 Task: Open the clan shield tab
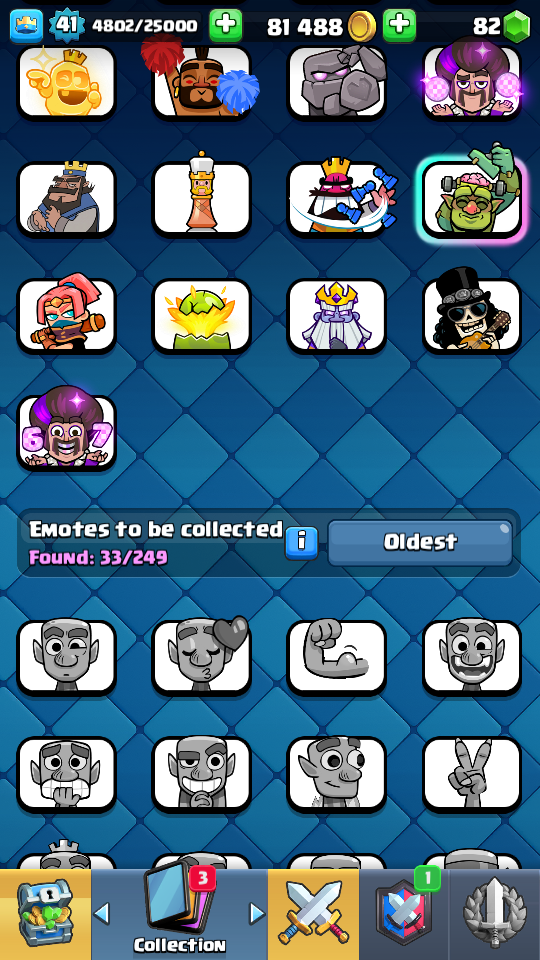click(404, 914)
